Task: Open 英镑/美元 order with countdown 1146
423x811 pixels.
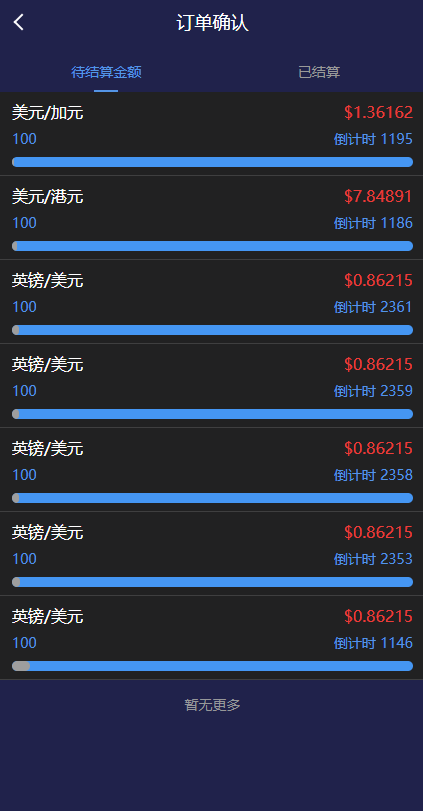Action: click(x=212, y=638)
